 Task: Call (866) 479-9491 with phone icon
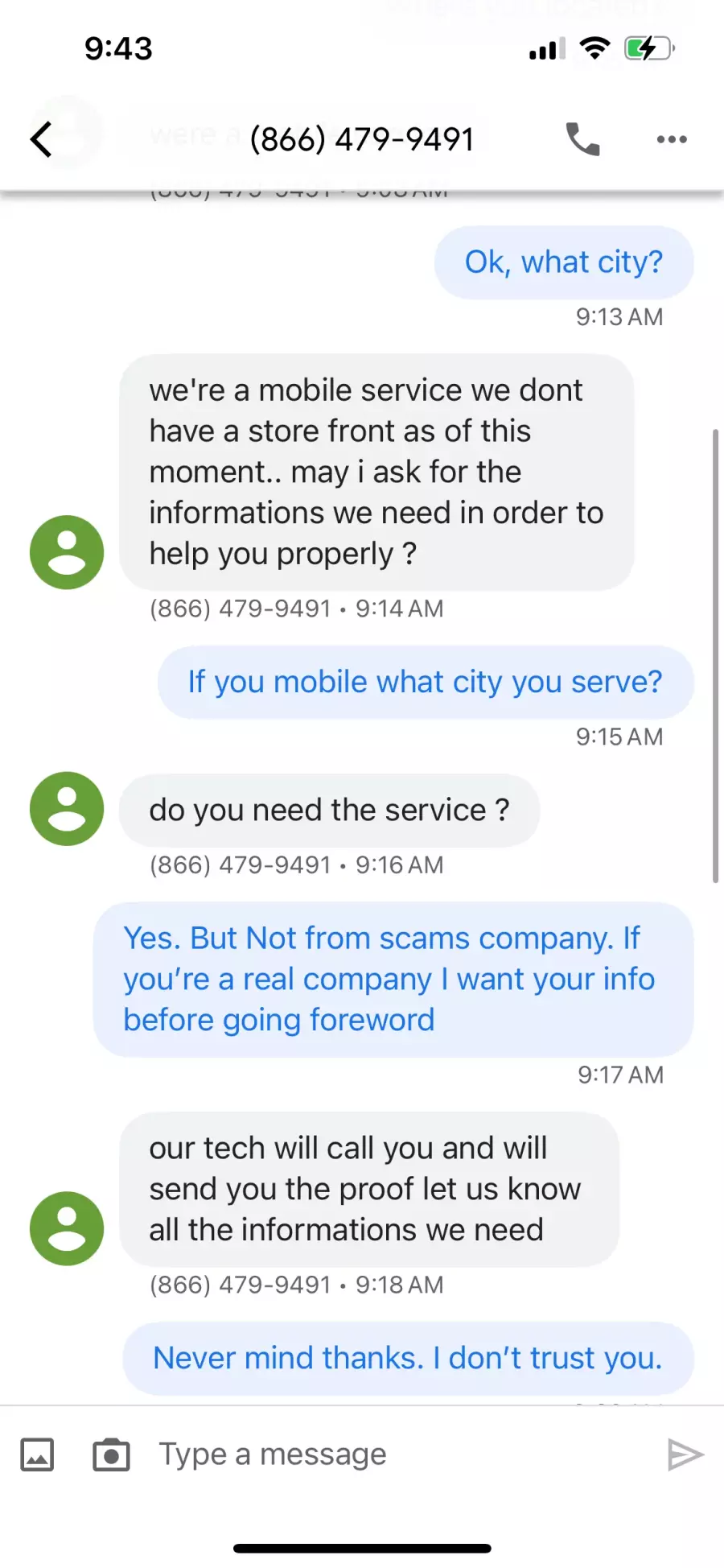[x=582, y=139]
